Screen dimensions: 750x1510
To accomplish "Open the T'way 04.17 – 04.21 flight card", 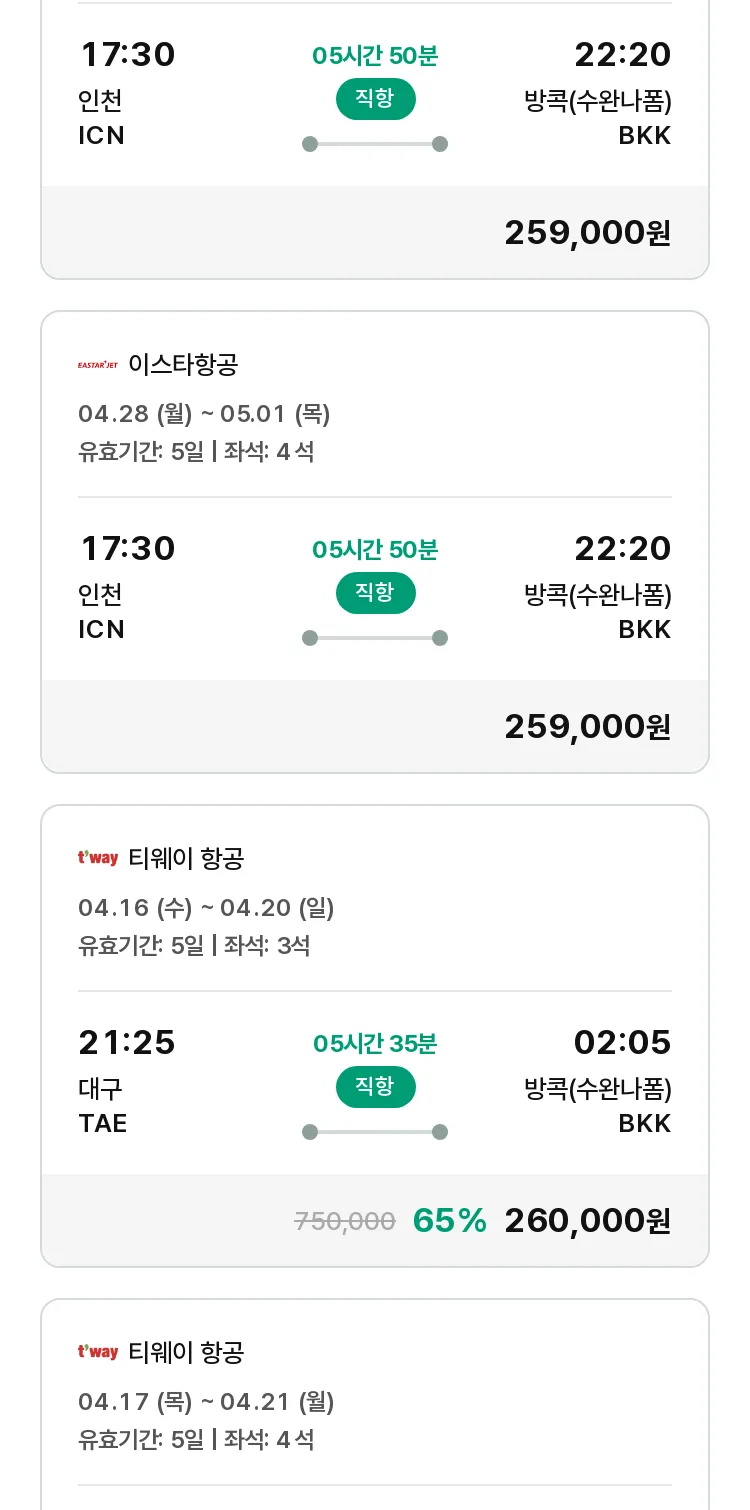I will [x=375, y=1404].
